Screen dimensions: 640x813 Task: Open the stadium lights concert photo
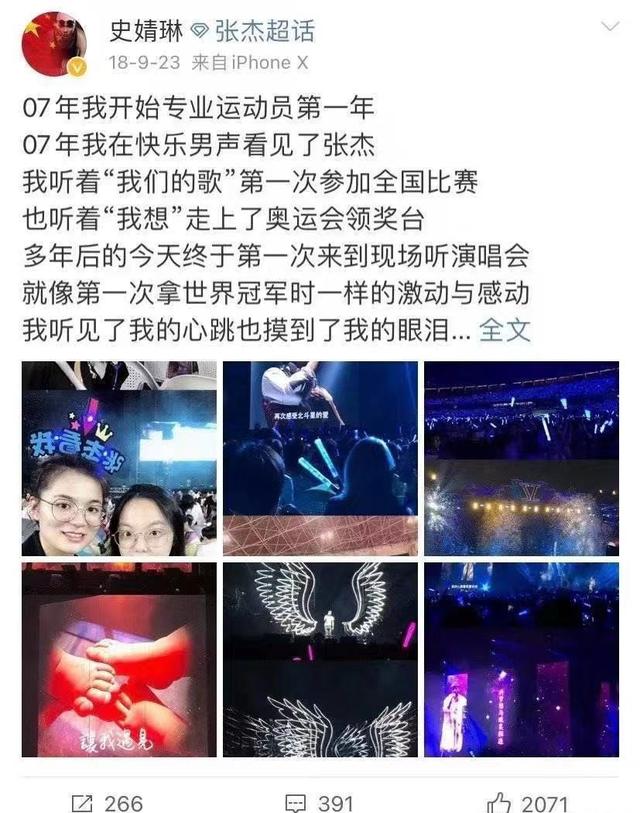(x=521, y=459)
